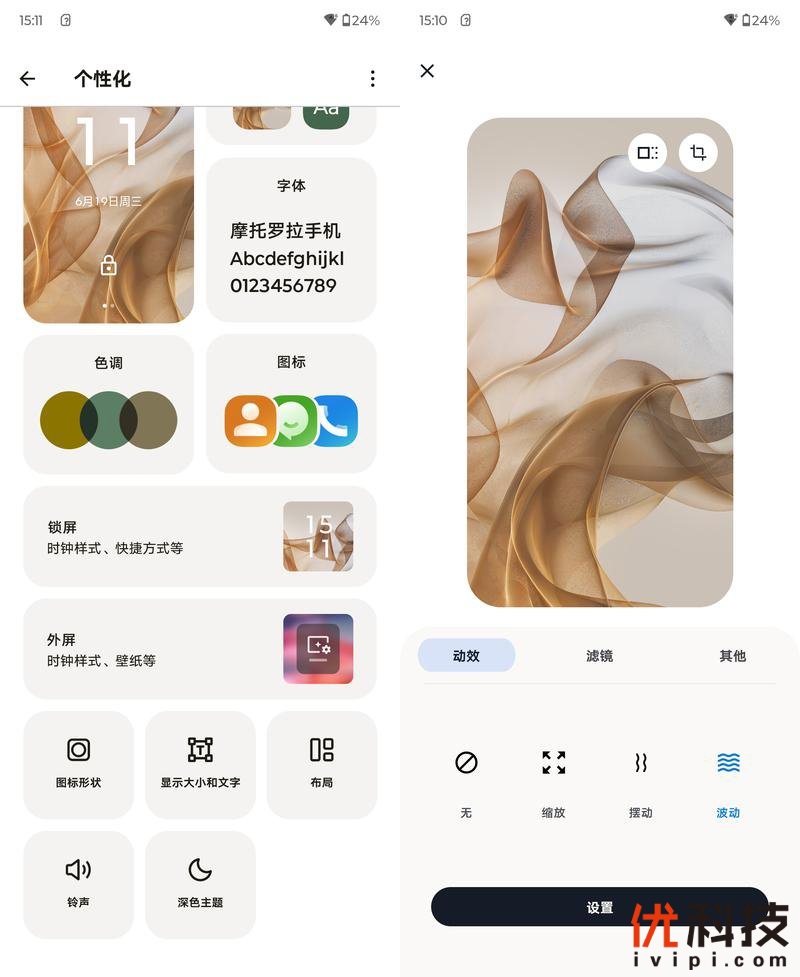The image size is (800, 977).
Task: Switch to the 其他 tab
Action: pos(732,656)
